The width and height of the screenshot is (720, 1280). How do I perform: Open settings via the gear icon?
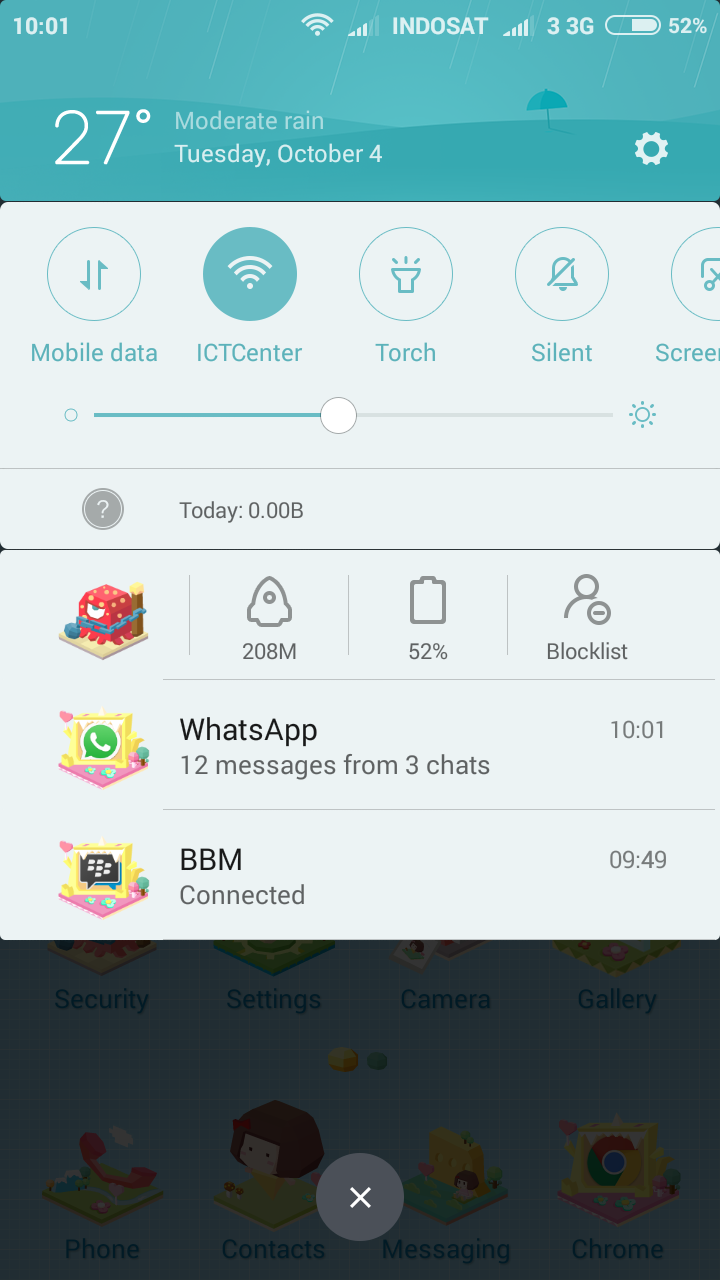(x=651, y=150)
